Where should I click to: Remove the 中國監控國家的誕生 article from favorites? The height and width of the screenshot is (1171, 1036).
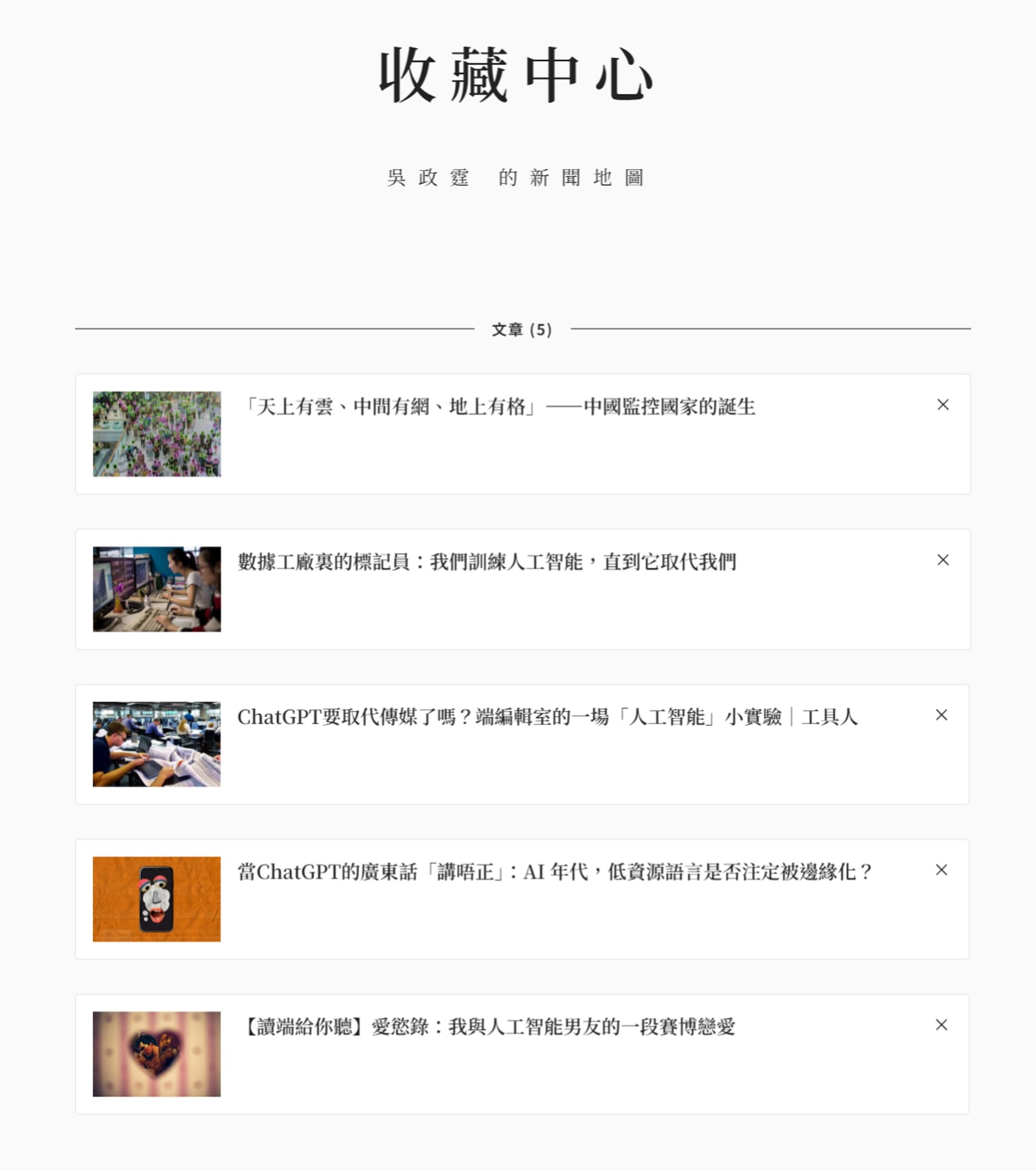click(x=943, y=405)
